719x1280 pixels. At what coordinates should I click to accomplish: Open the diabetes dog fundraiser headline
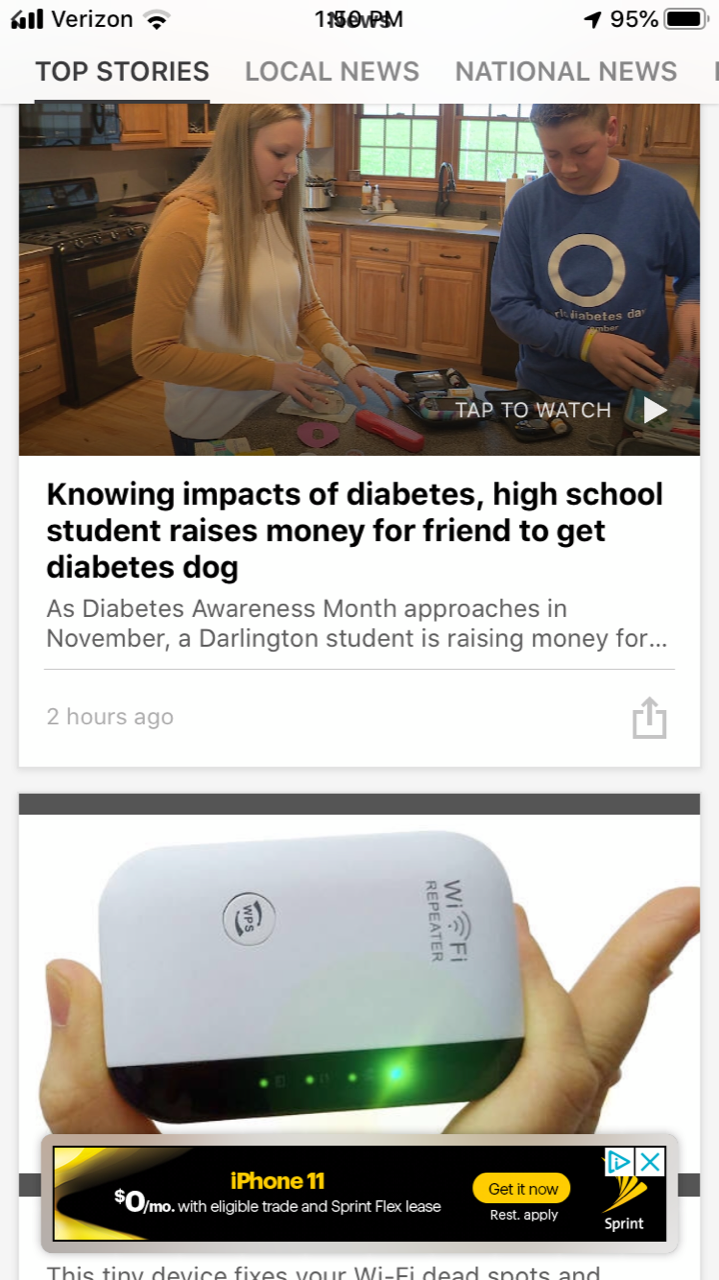[355, 530]
